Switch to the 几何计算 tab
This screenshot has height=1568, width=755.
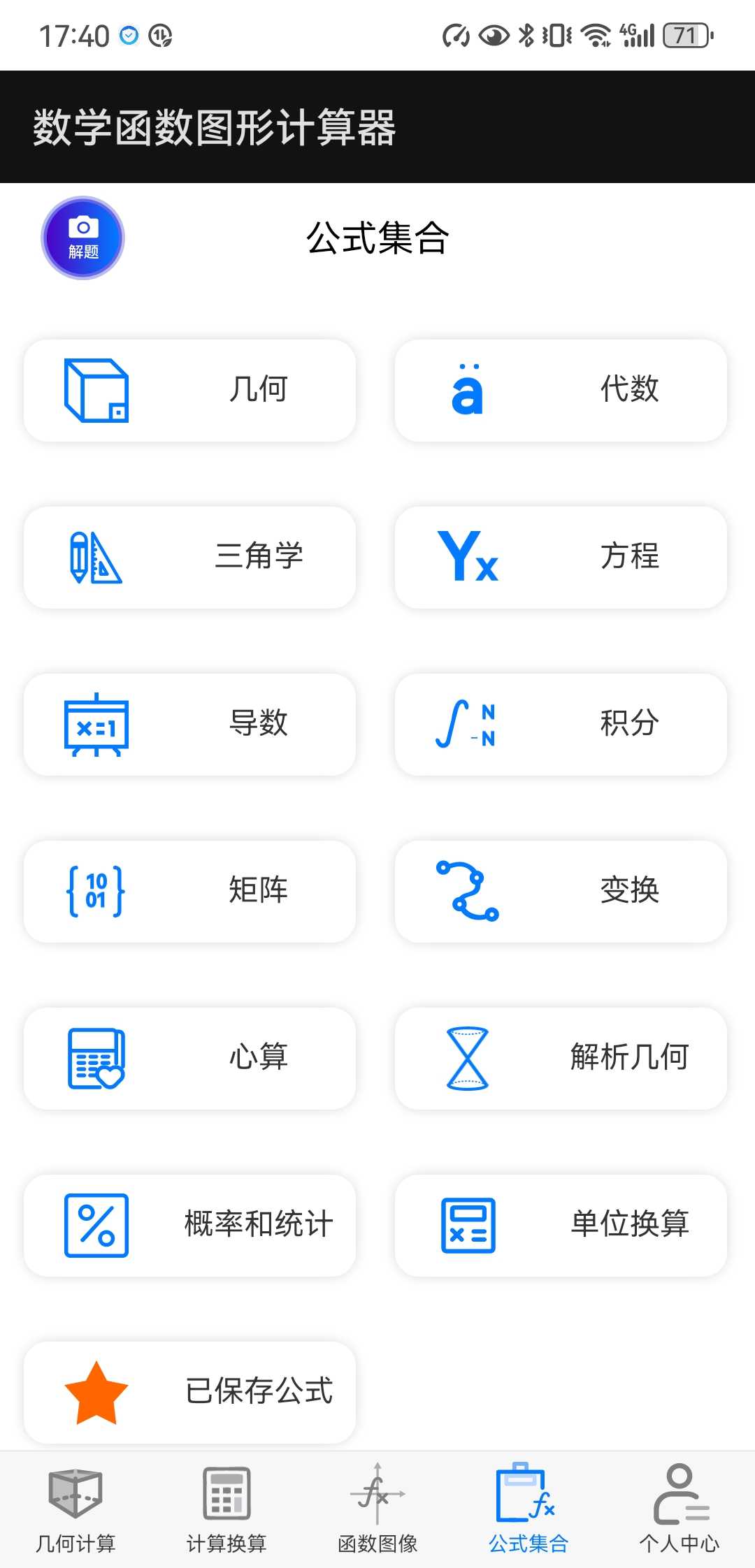[x=75, y=1509]
